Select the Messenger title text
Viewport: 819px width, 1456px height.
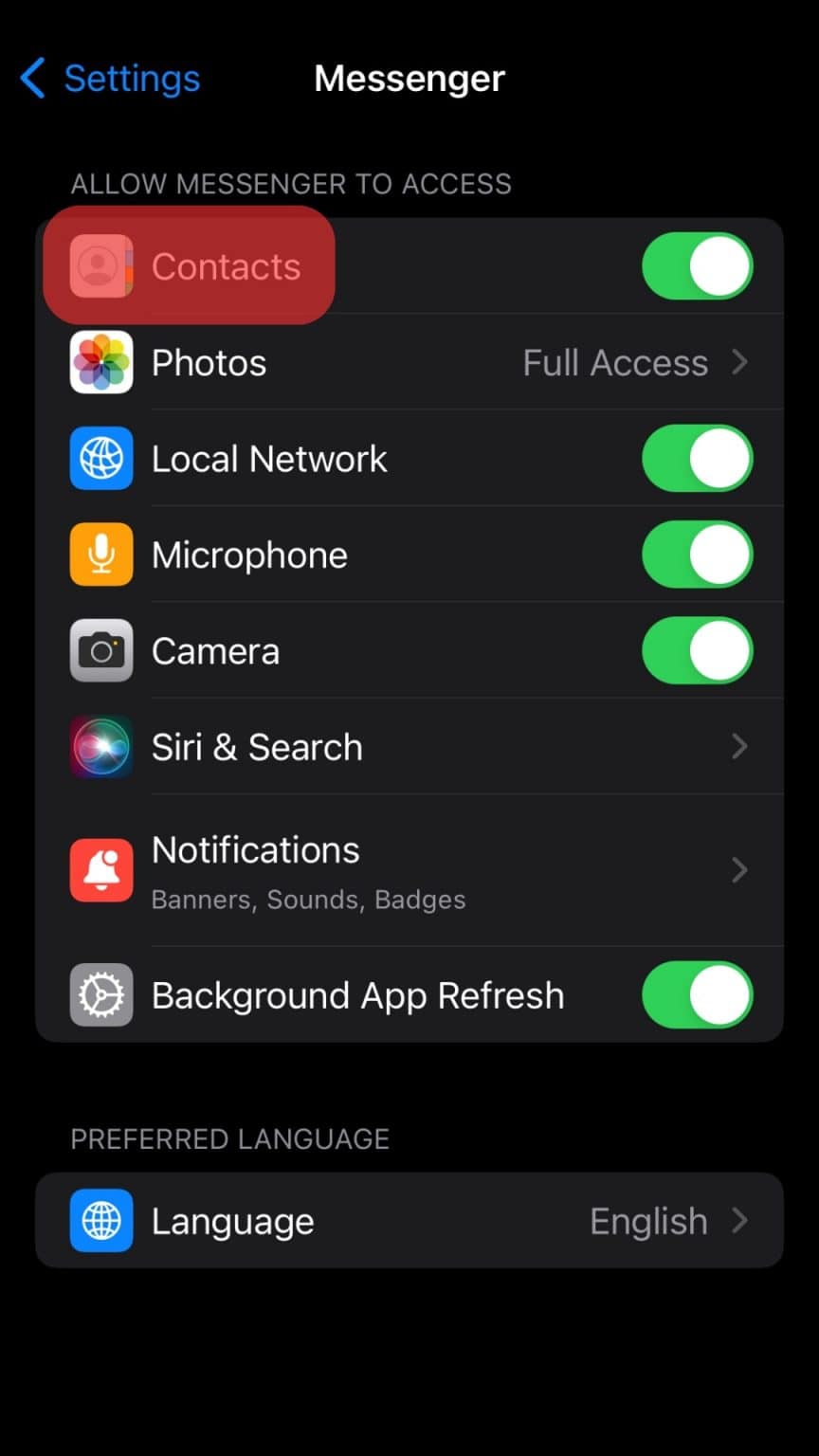pyautogui.click(x=409, y=79)
